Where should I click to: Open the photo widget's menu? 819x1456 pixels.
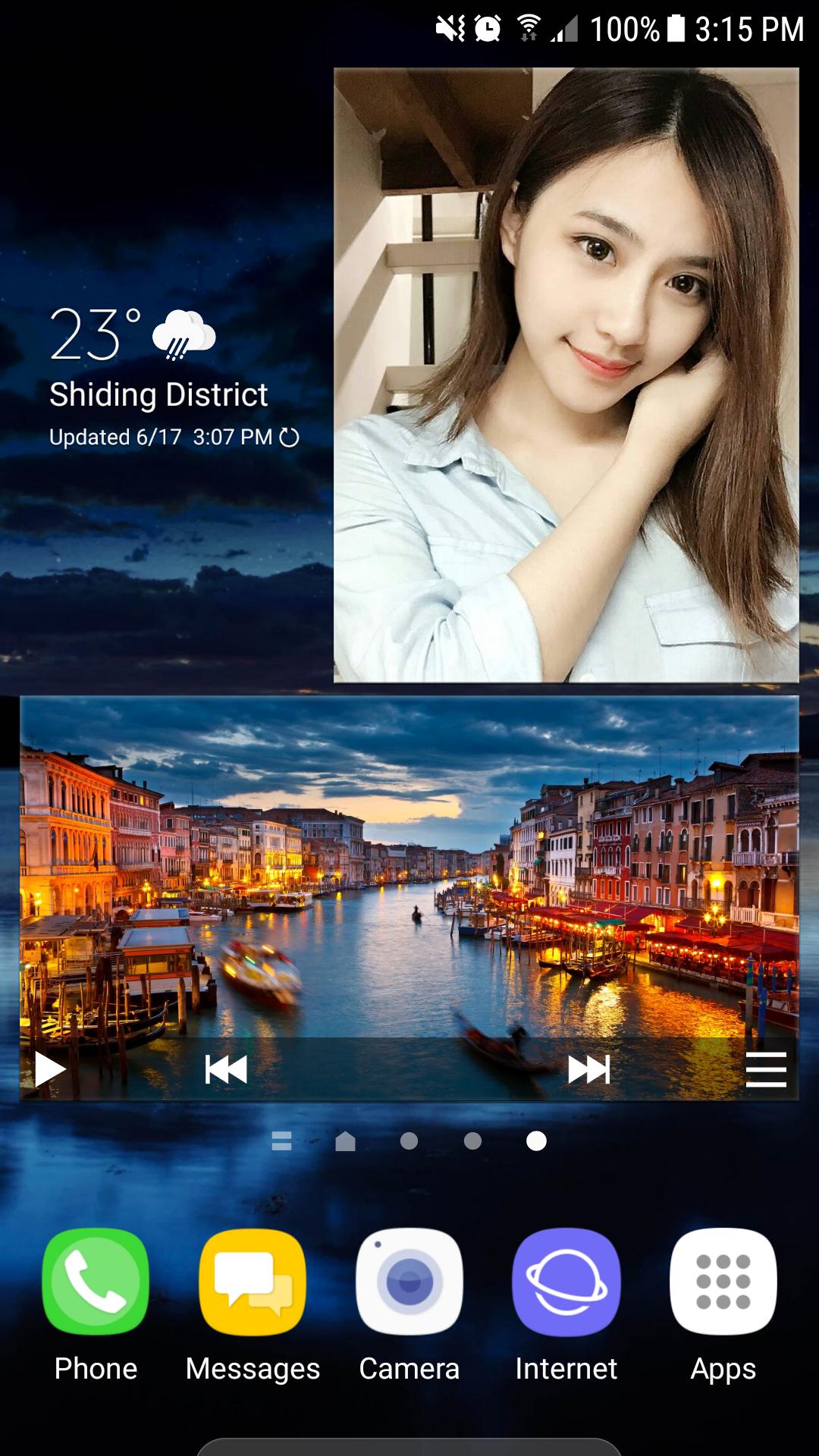click(766, 1070)
